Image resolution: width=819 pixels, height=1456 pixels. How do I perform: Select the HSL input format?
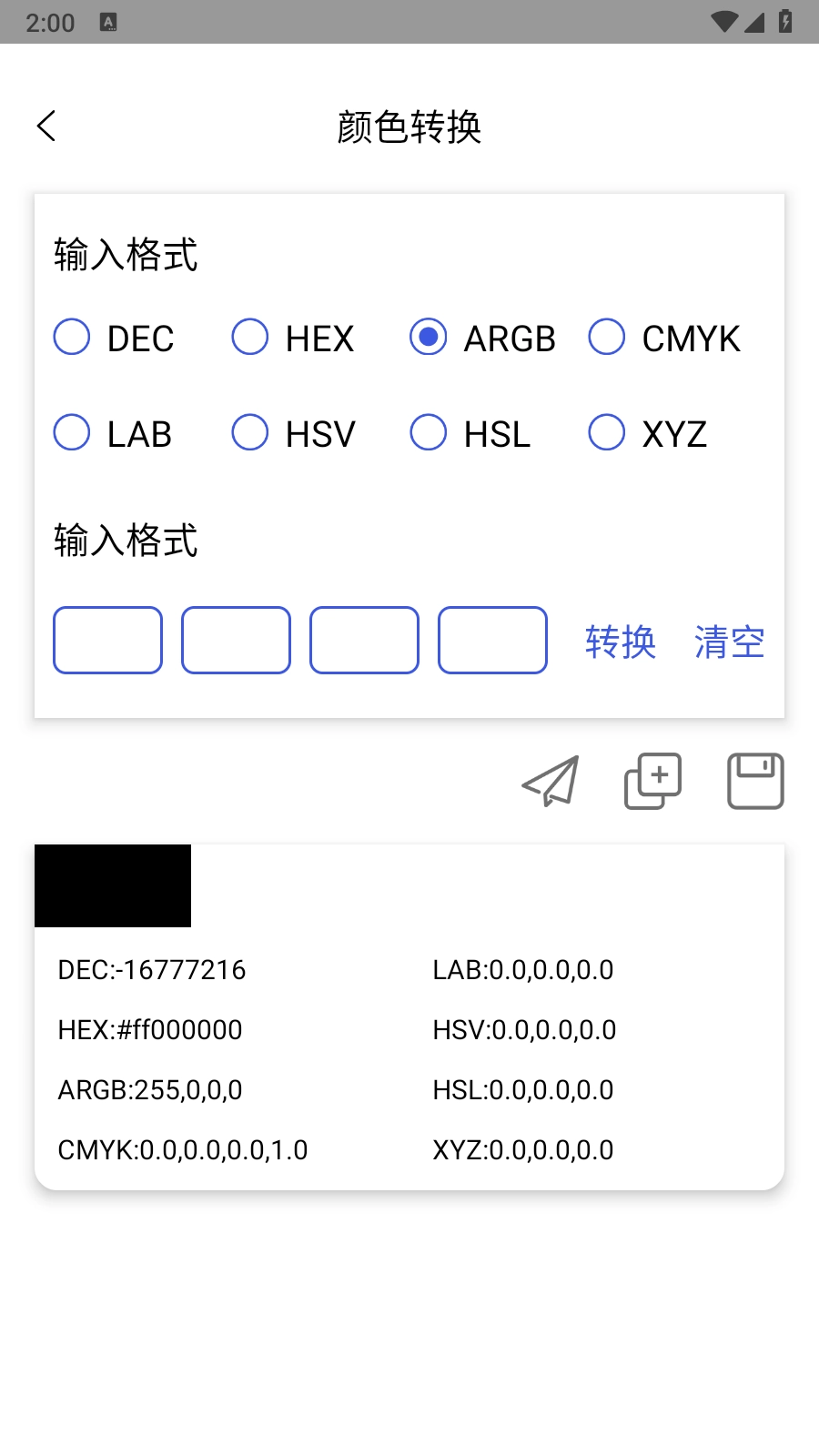(x=429, y=432)
